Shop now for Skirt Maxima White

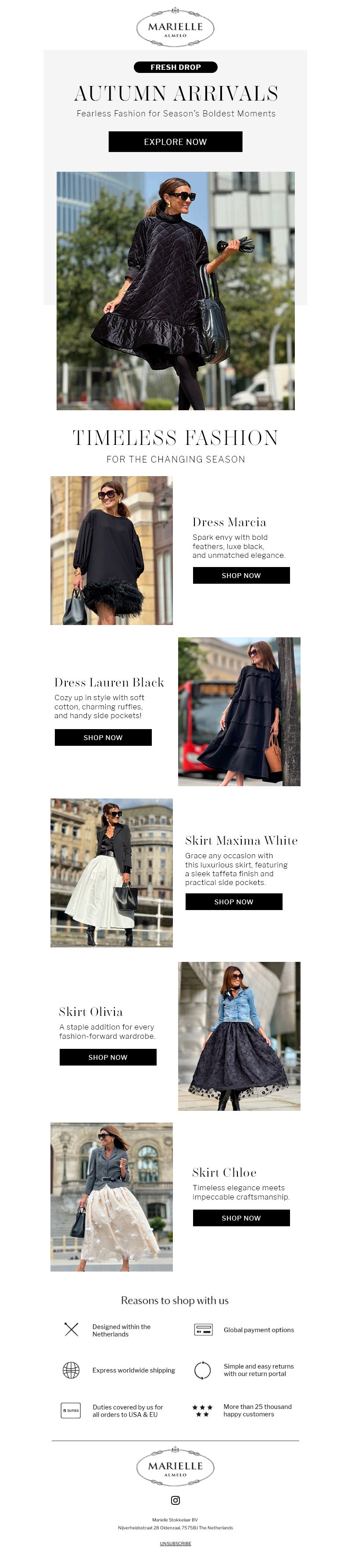tap(233, 901)
